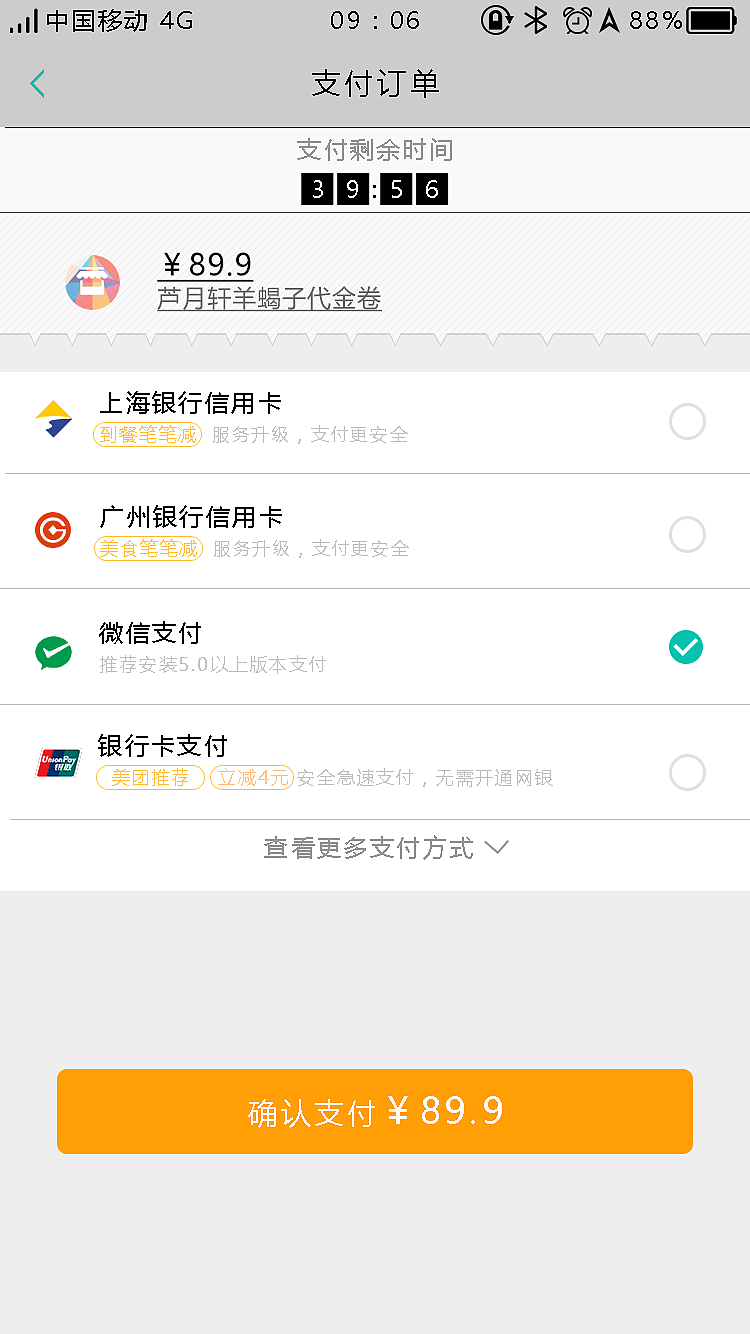
Task: Click the WeChat Pay green icon
Action: click(53, 652)
